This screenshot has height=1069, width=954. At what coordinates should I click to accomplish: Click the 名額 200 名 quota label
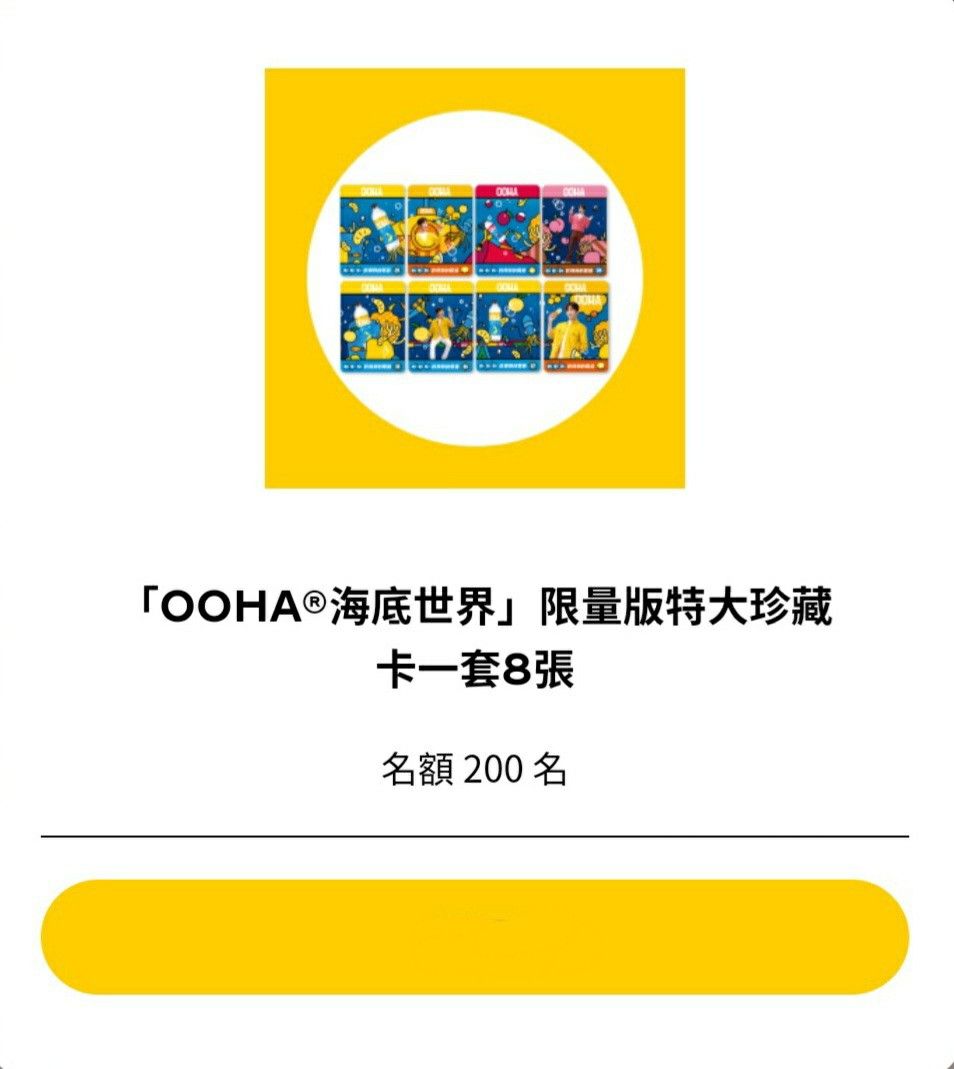point(477,769)
